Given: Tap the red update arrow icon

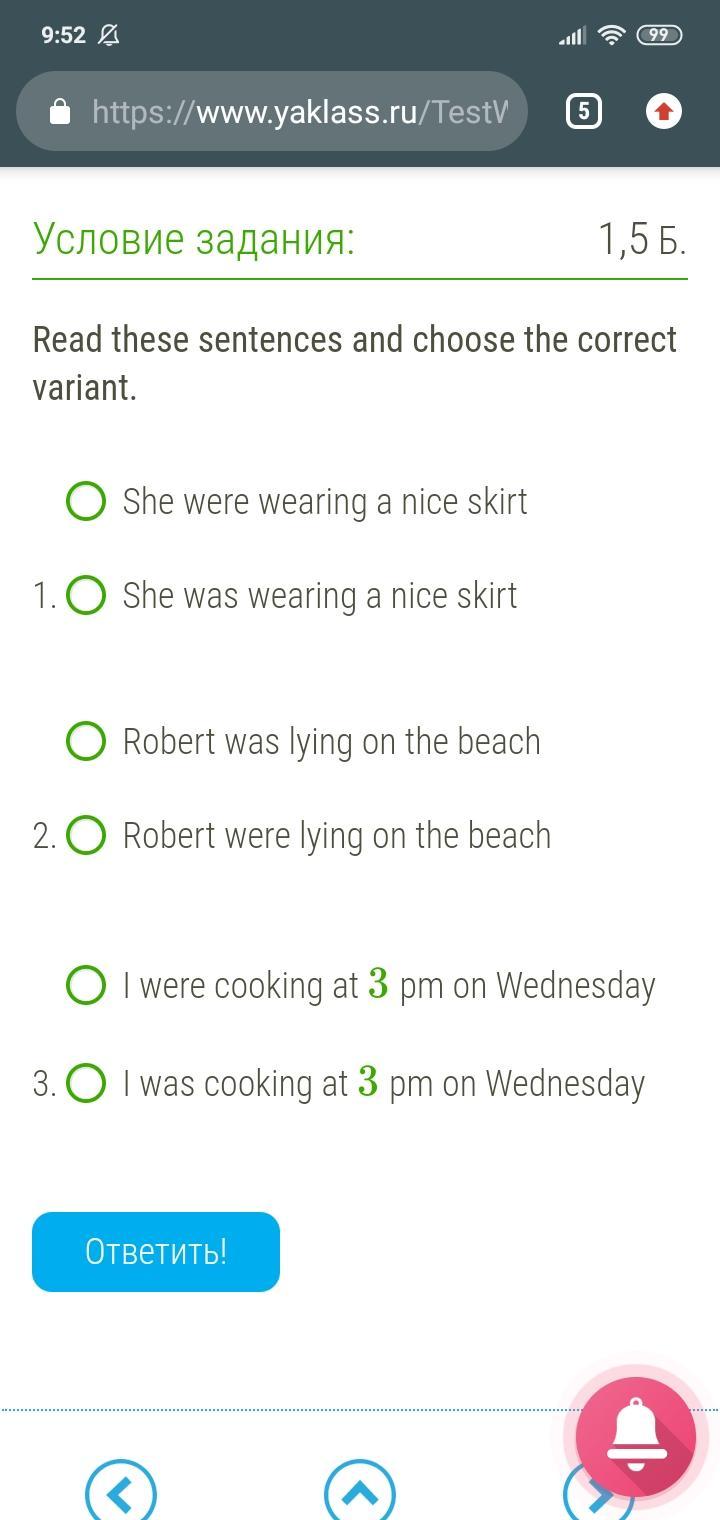Looking at the screenshot, I should coord(664,111).
